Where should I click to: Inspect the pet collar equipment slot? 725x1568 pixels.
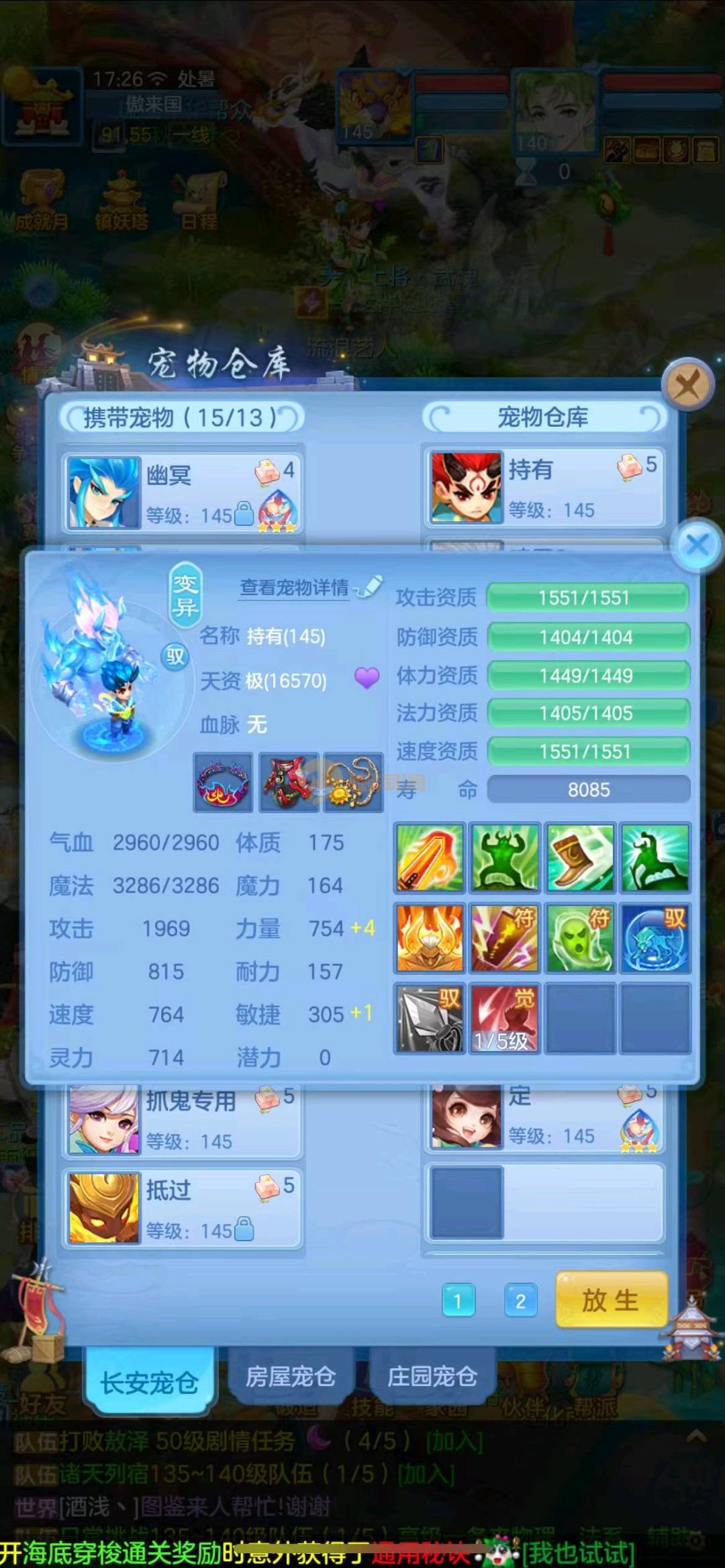[x=224, y=782]
